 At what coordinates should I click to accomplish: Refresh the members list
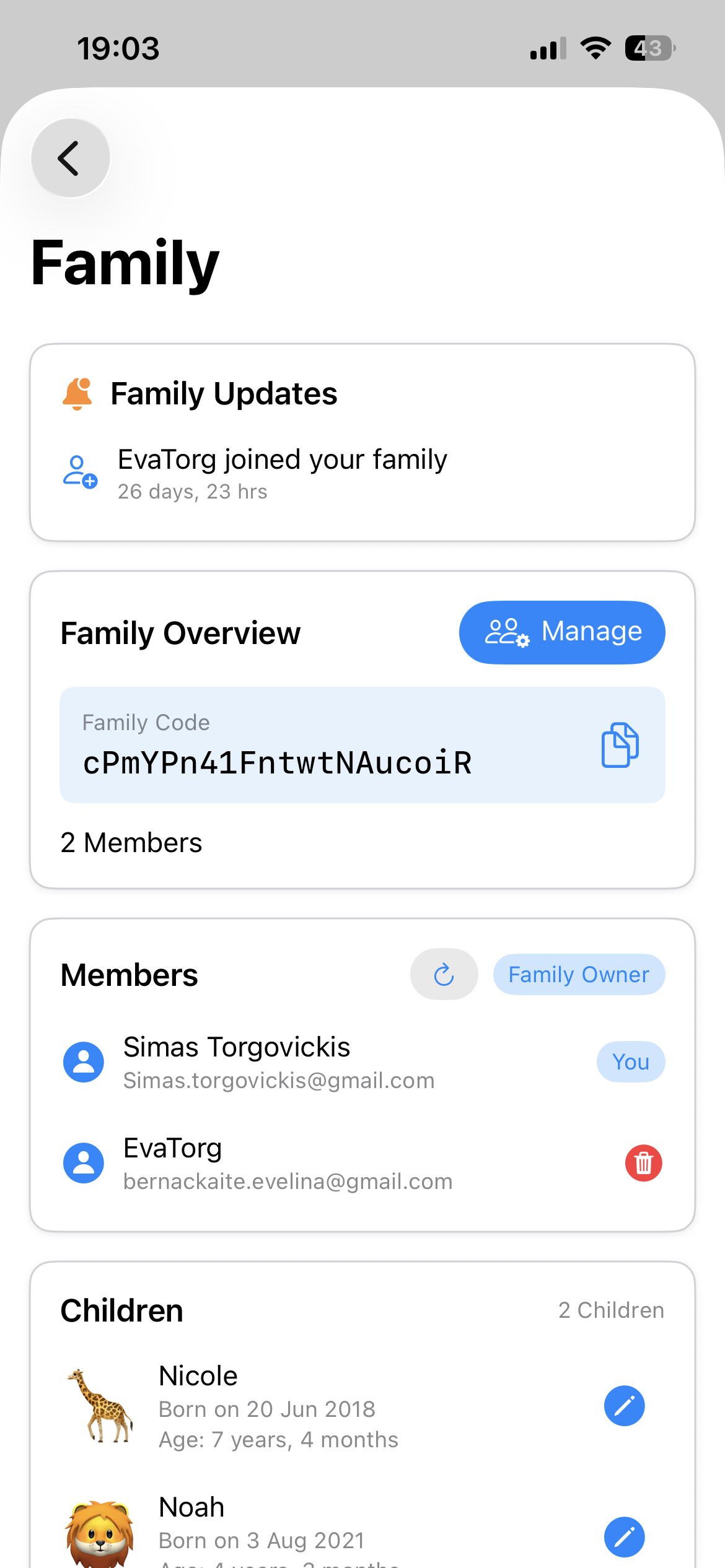444,975
